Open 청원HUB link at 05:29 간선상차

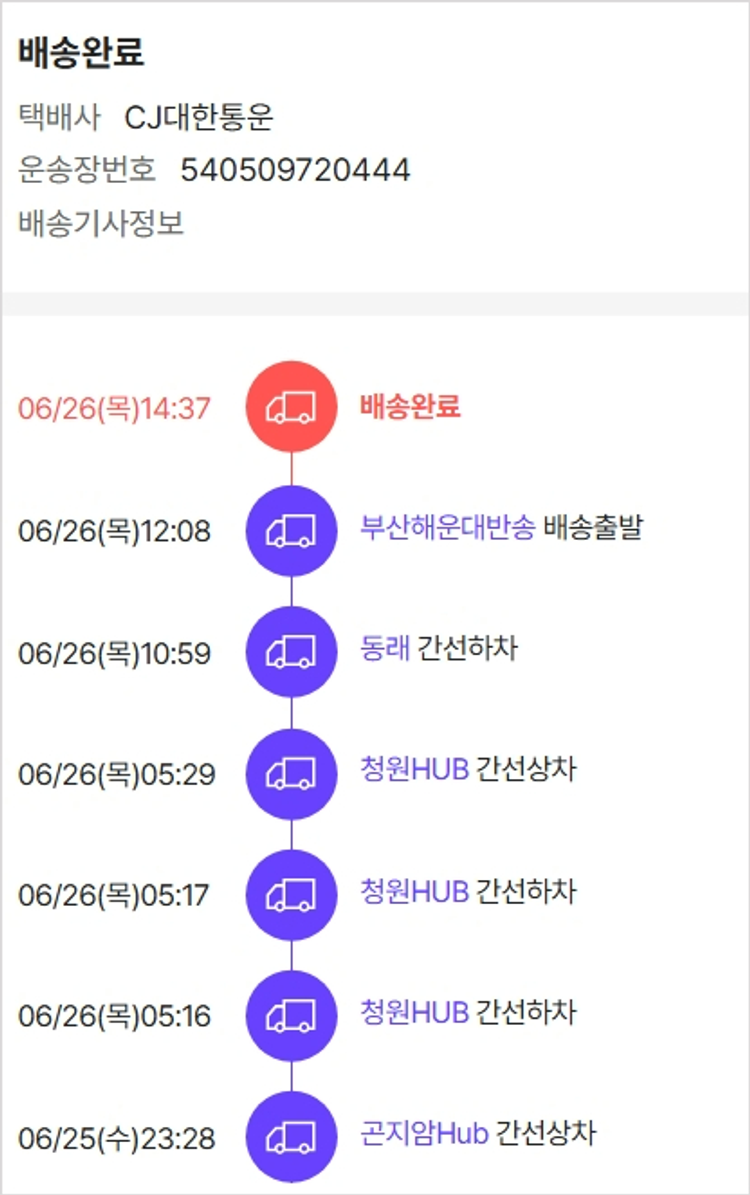414,770
